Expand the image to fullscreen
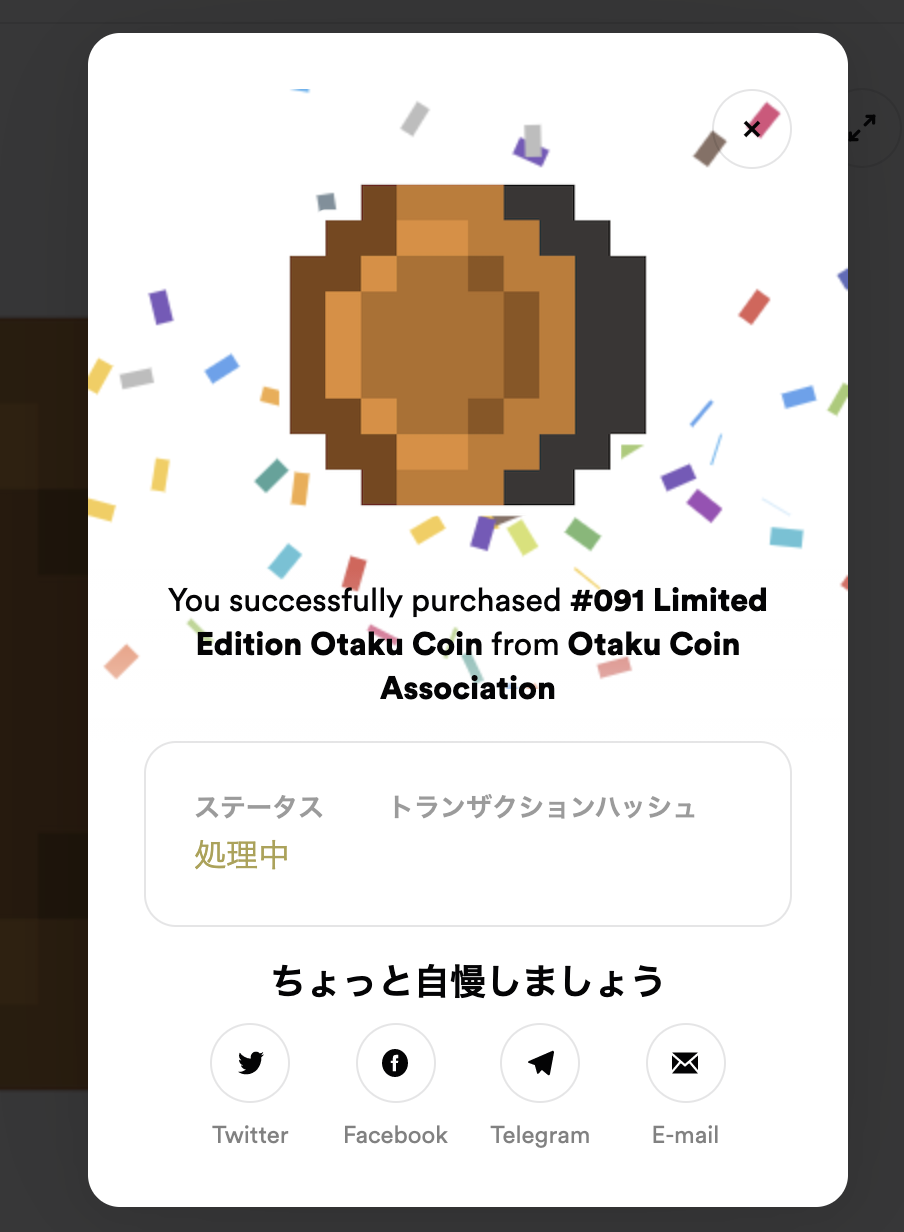The image size is (904, 1232). point(862,128)
